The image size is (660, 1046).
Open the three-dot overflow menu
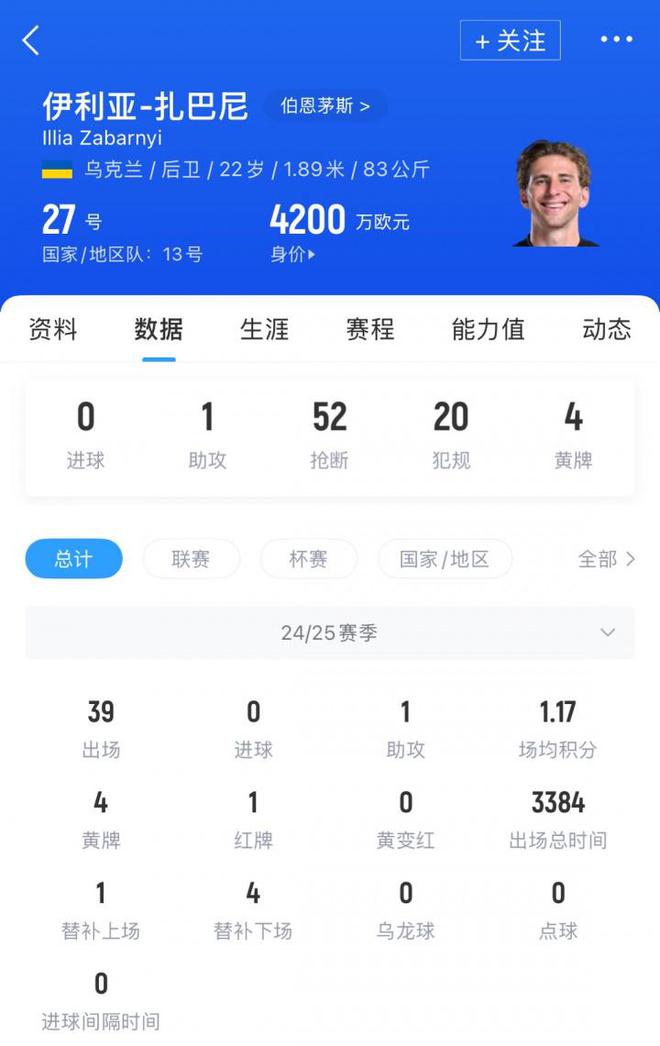point(616,40)
